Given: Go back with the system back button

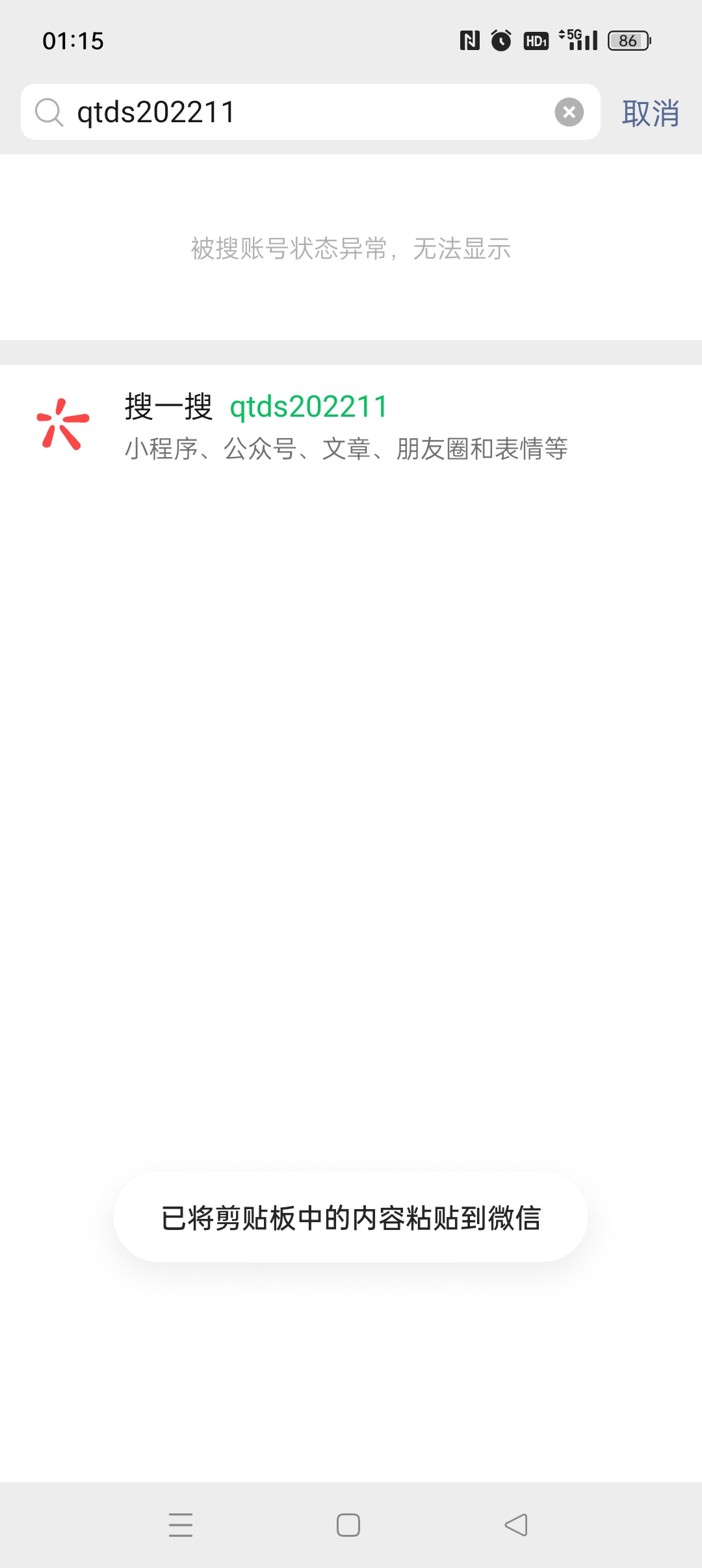Looking at the screenshot, I should [x=516, y=1524].
